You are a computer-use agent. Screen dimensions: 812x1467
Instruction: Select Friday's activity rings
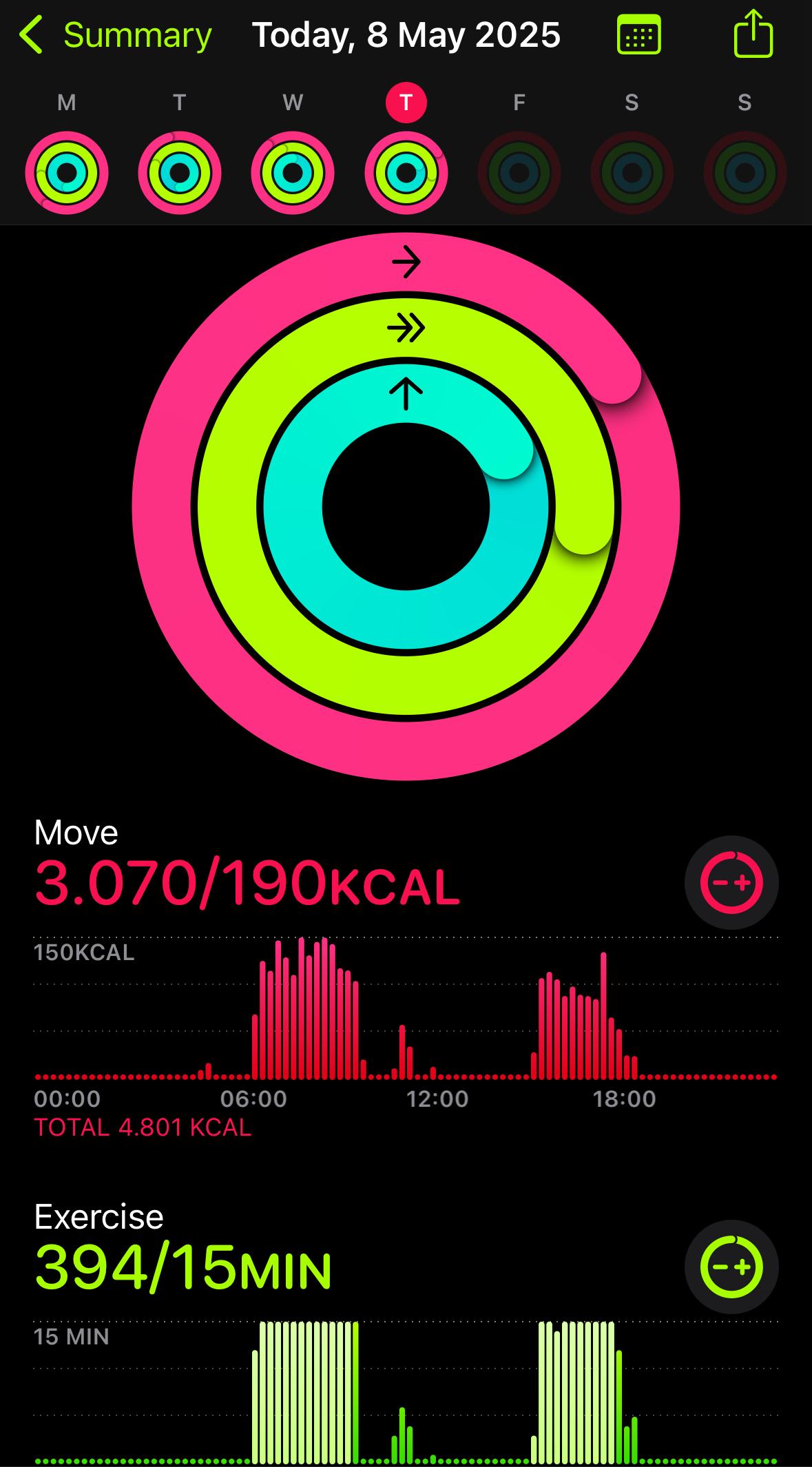519,172
